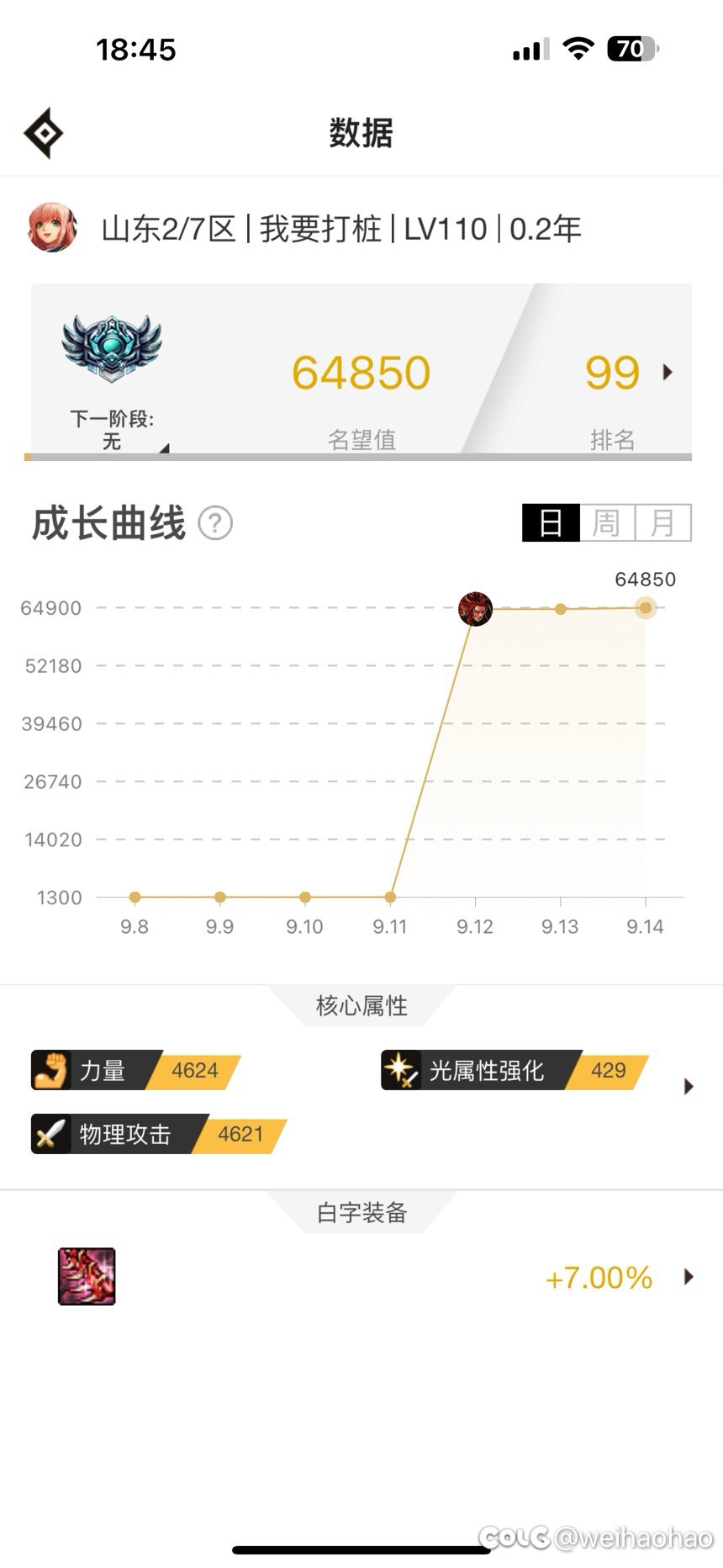
Task: Switch growth curve to 月 view
Action: (x=662, y=522)
